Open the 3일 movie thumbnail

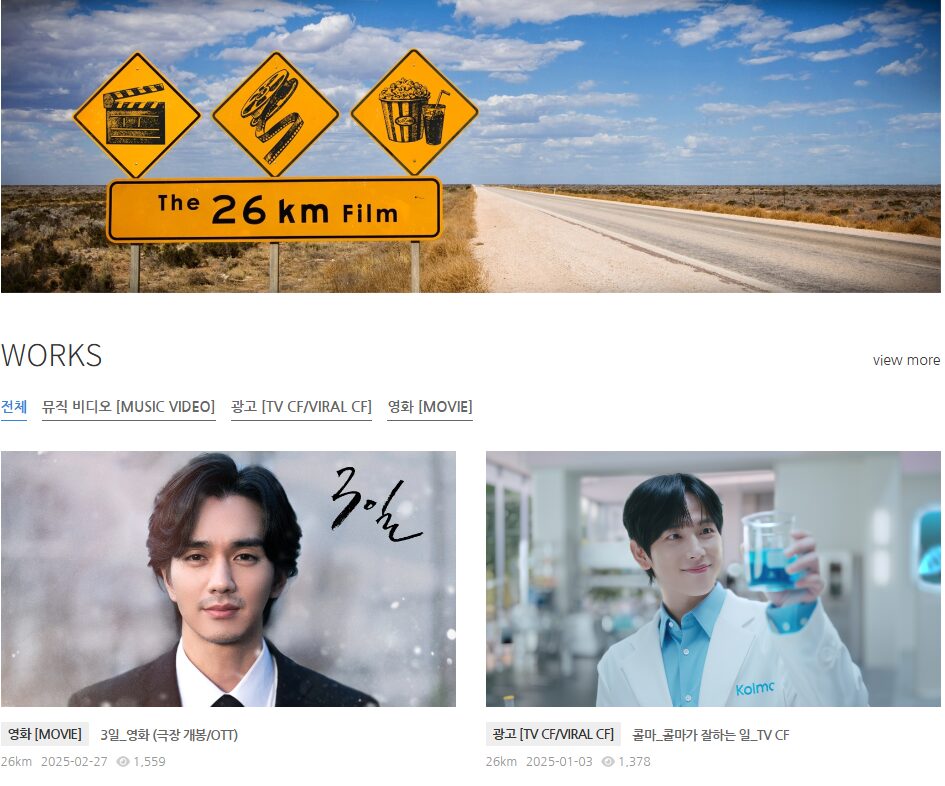pos(228,579)
